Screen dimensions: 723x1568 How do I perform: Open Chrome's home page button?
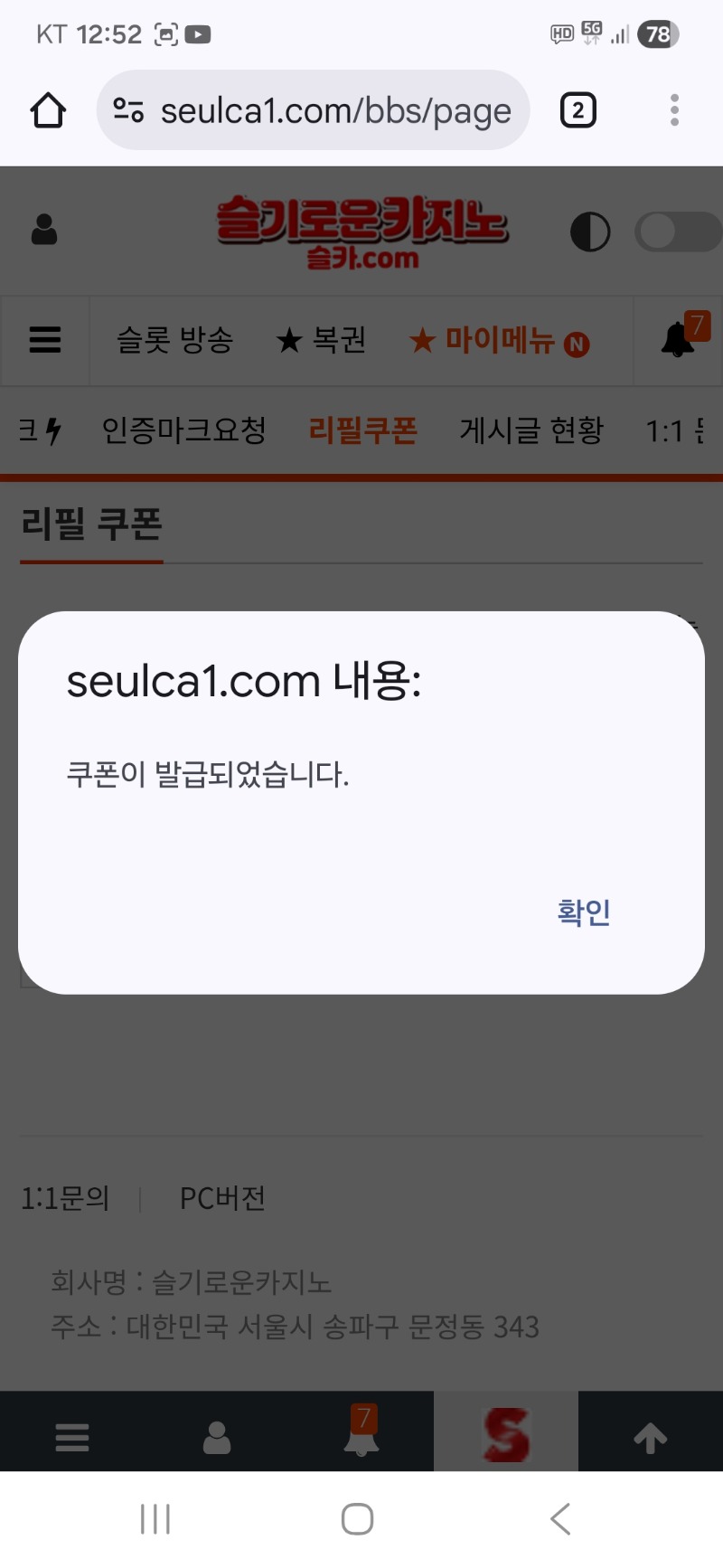point(48,110)
